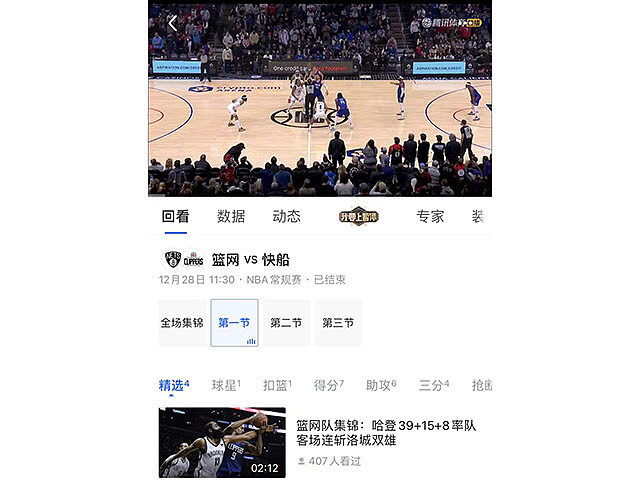
Task: Switch to the 精选 filter
Action: tap(173, 385)
